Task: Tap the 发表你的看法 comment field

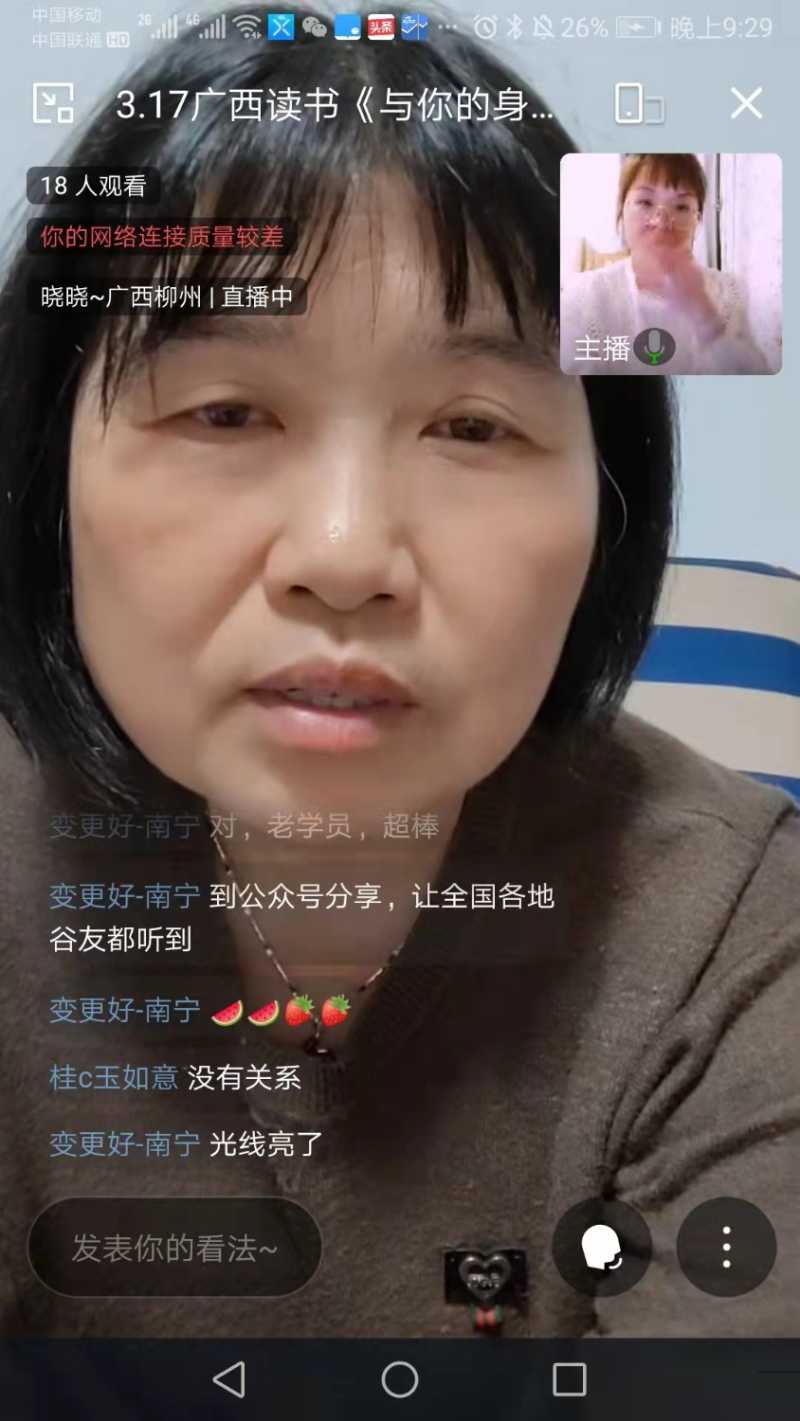Action: [x=175, y=1247]
